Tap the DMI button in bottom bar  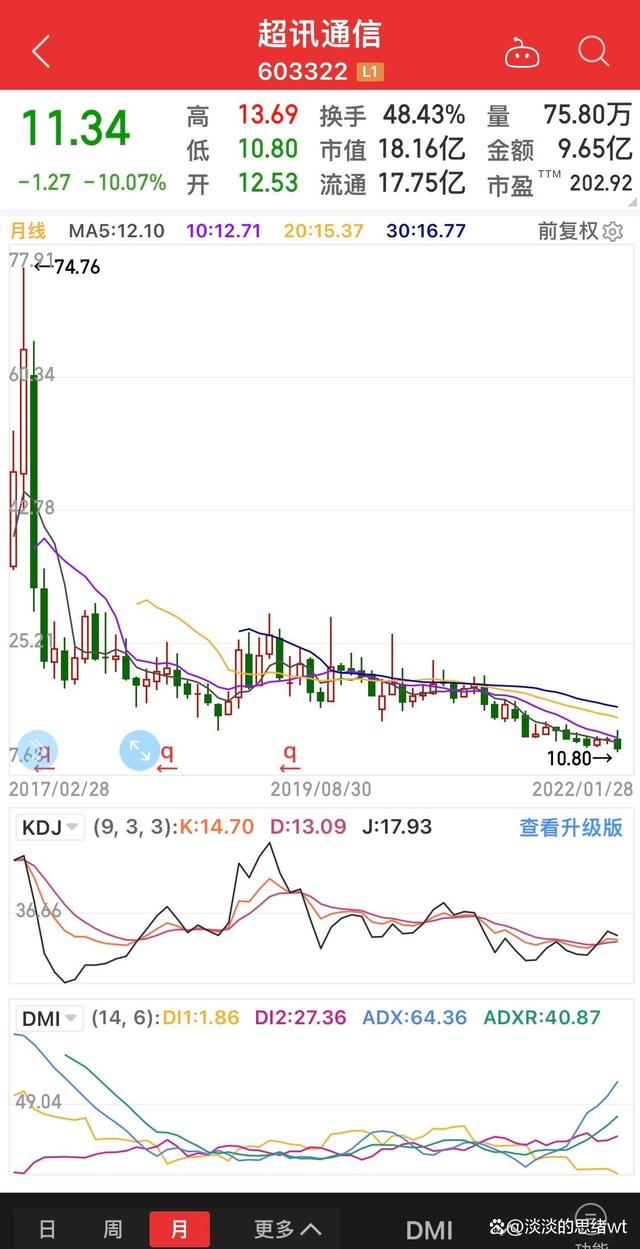429,1230
